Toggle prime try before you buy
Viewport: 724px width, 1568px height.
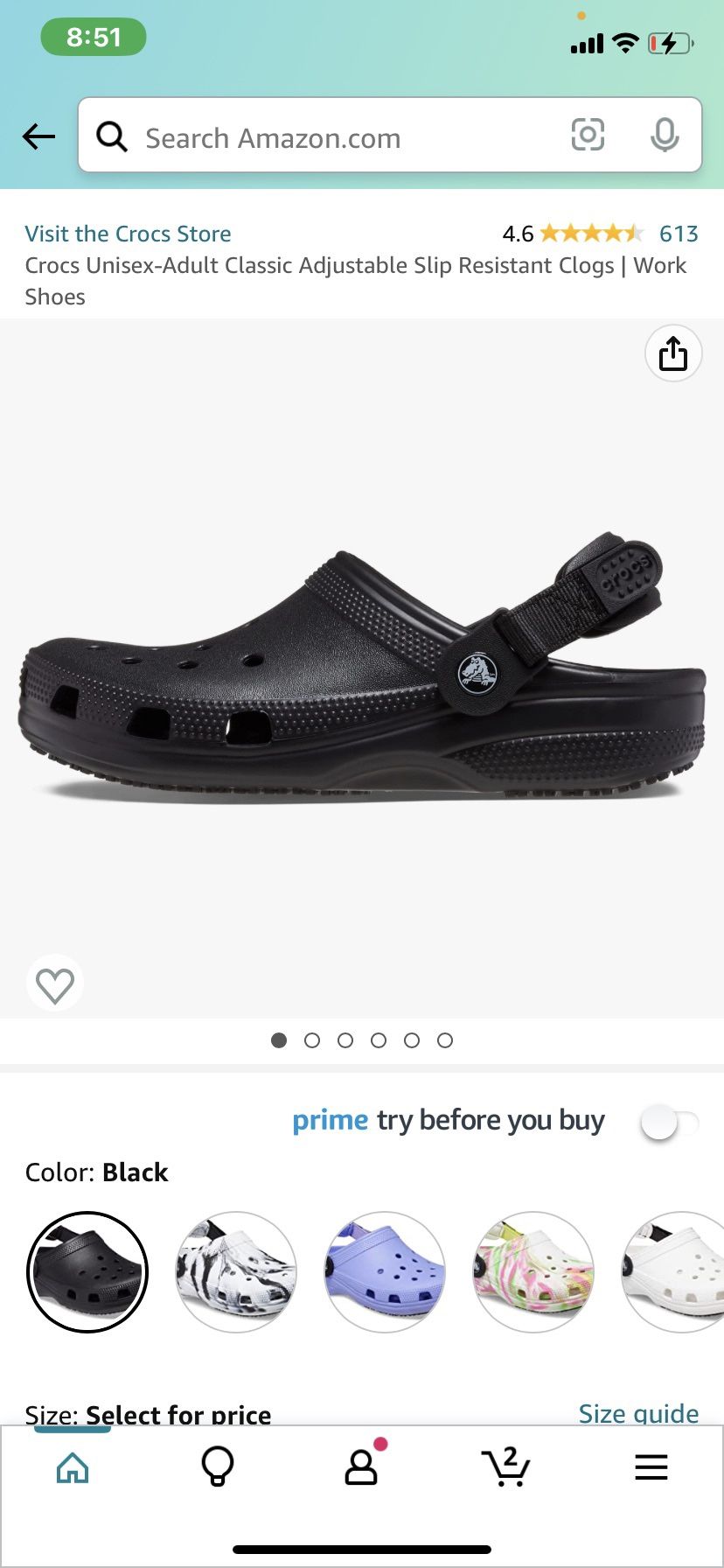[x=668, y=1122]
